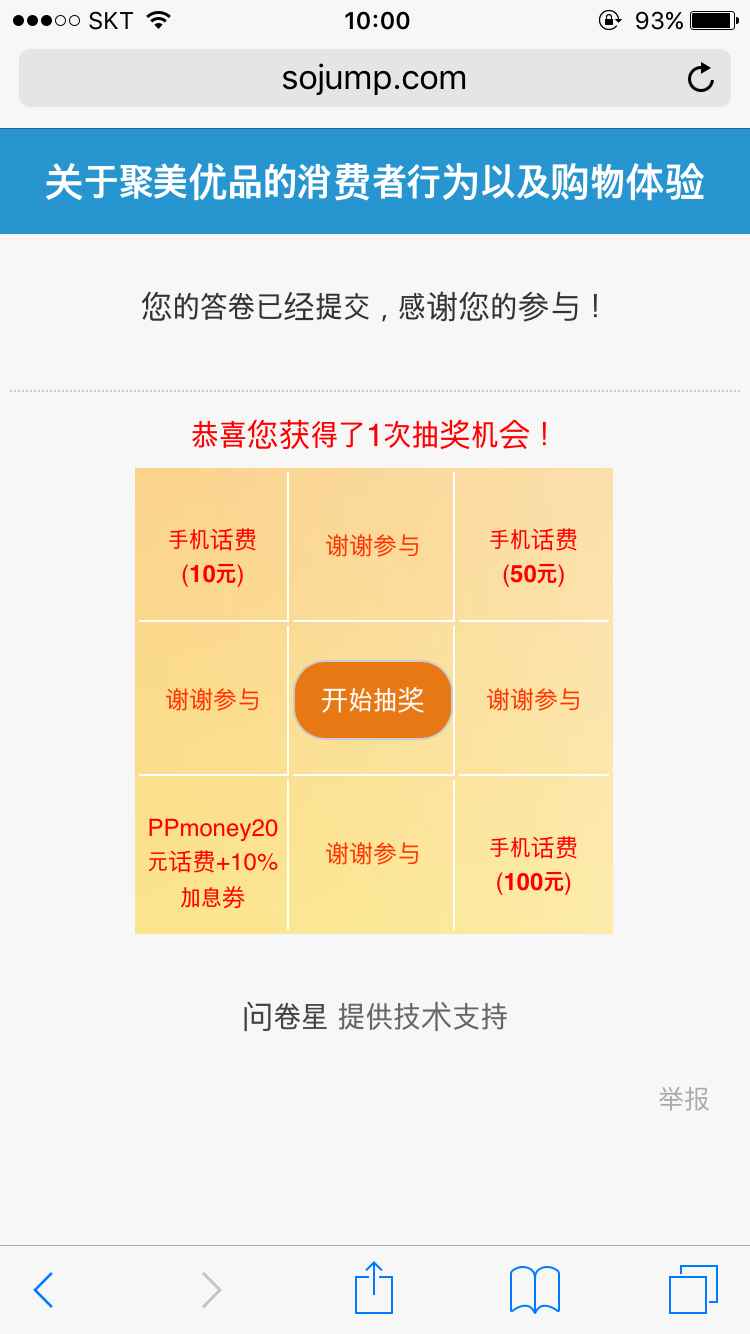Show all open Safari tabs

(692, 1289)
